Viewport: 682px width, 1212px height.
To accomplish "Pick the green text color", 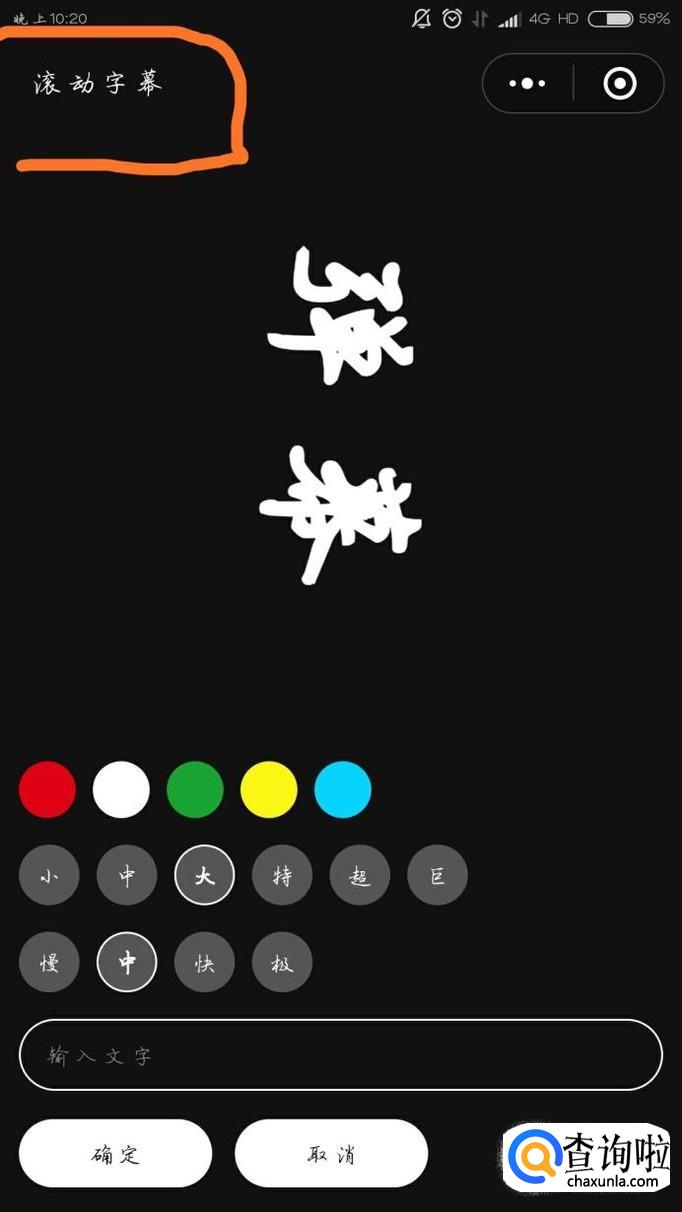I will coord(195,790).
